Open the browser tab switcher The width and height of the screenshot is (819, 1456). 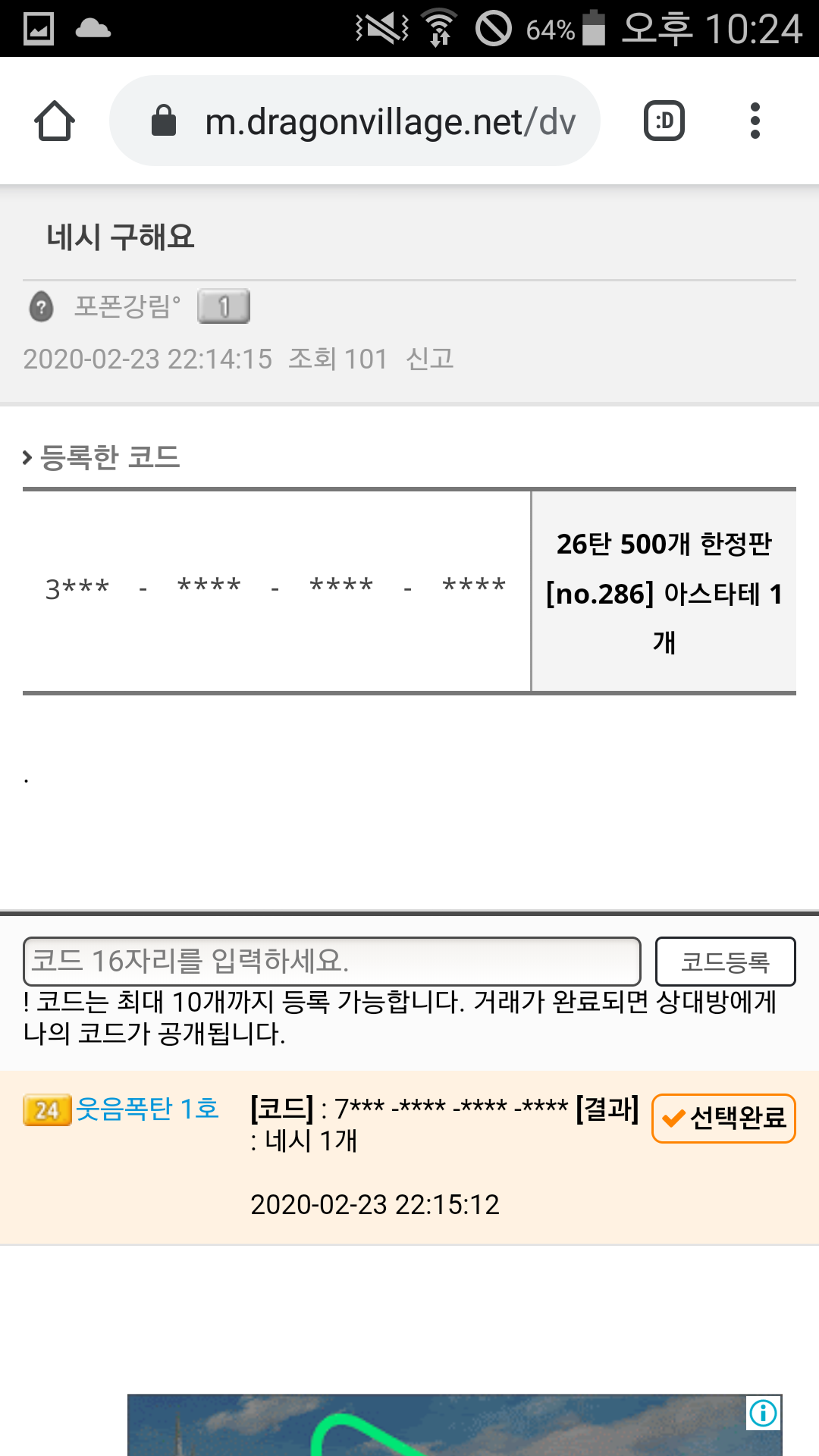click(x=664, y=121)
